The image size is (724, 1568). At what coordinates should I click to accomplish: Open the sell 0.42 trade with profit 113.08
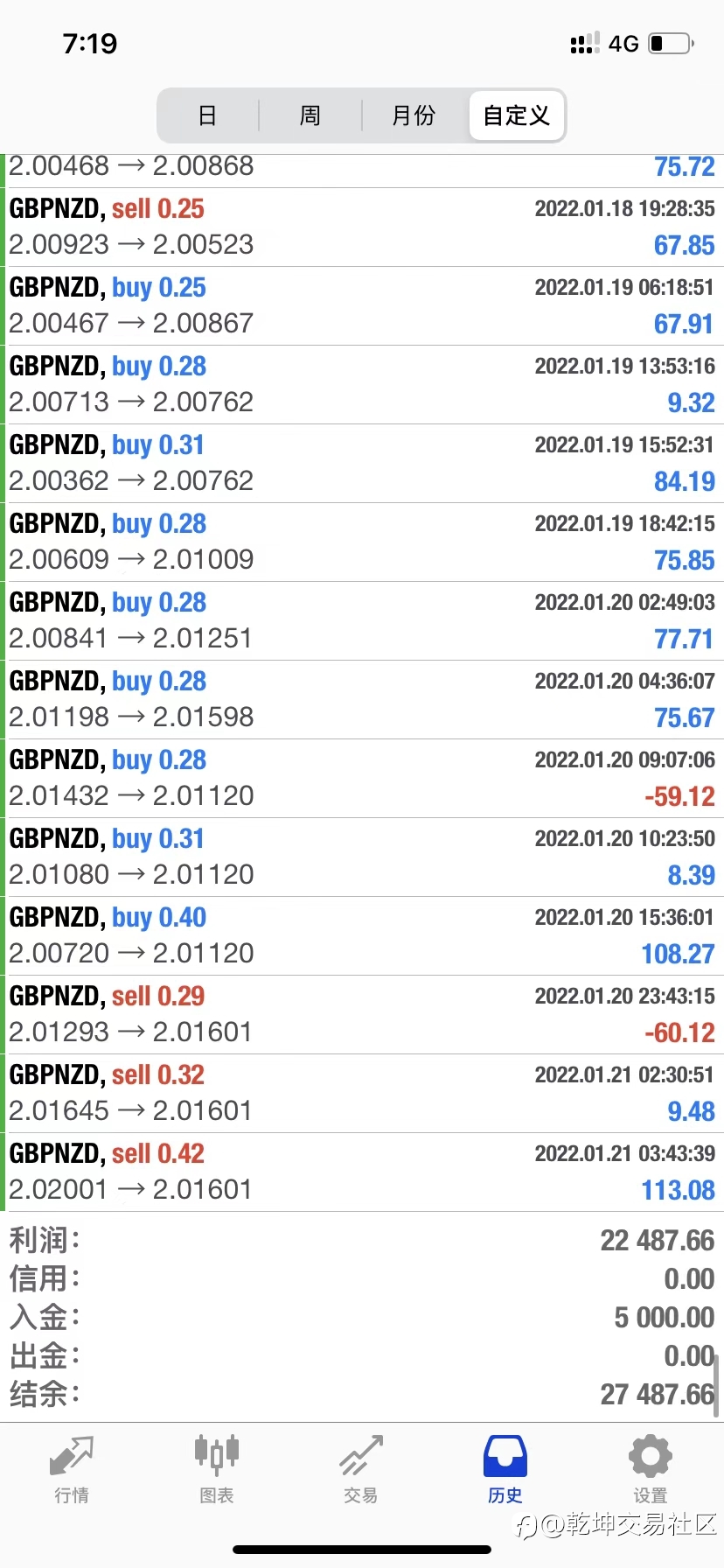pos(362,1172)
